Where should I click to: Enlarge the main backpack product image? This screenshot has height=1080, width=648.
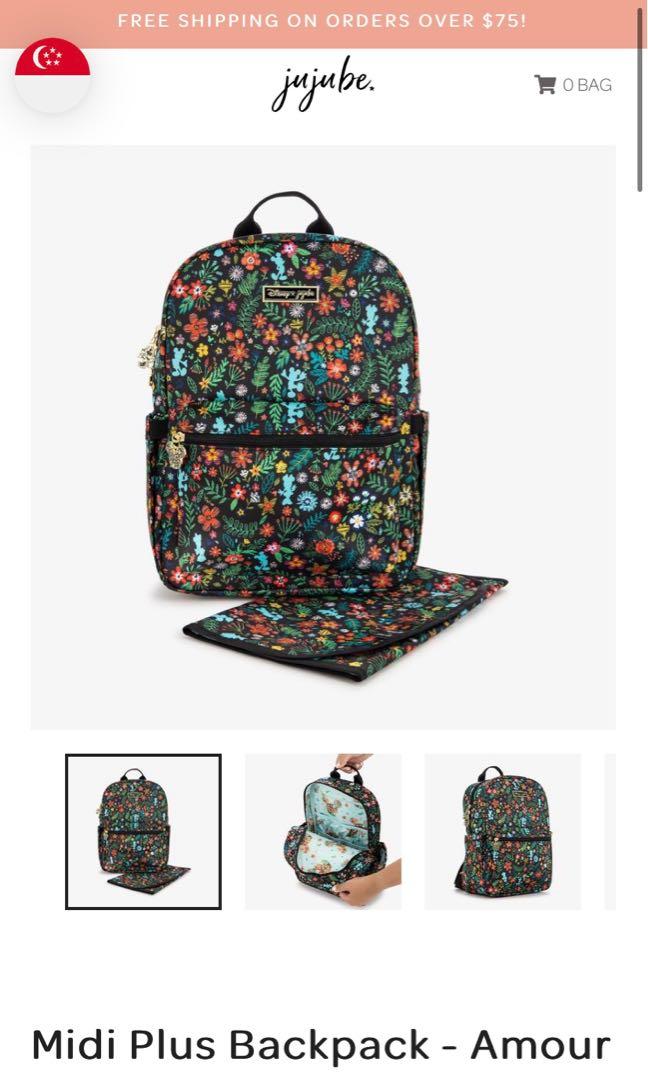(323, 437)
